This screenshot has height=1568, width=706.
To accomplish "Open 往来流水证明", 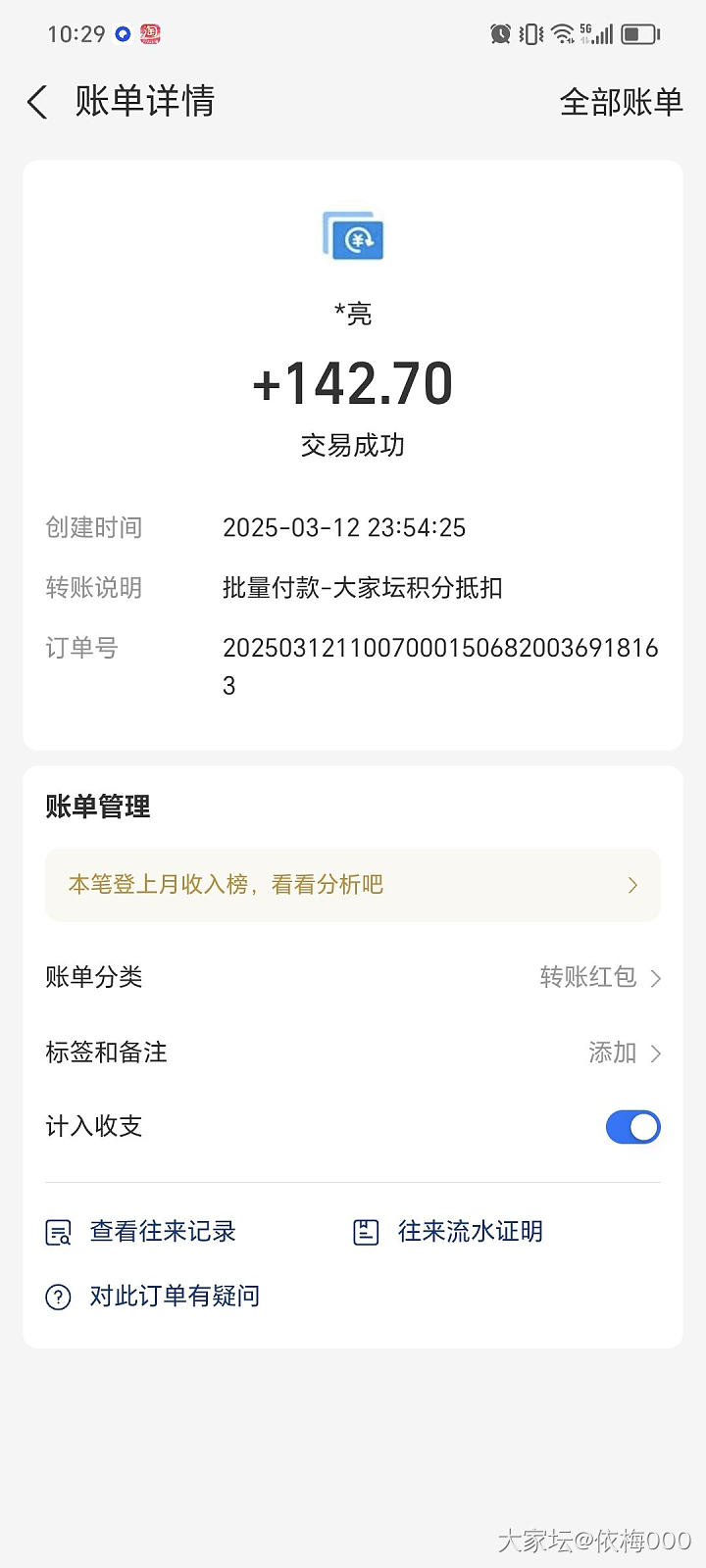I will (449, 1232).
